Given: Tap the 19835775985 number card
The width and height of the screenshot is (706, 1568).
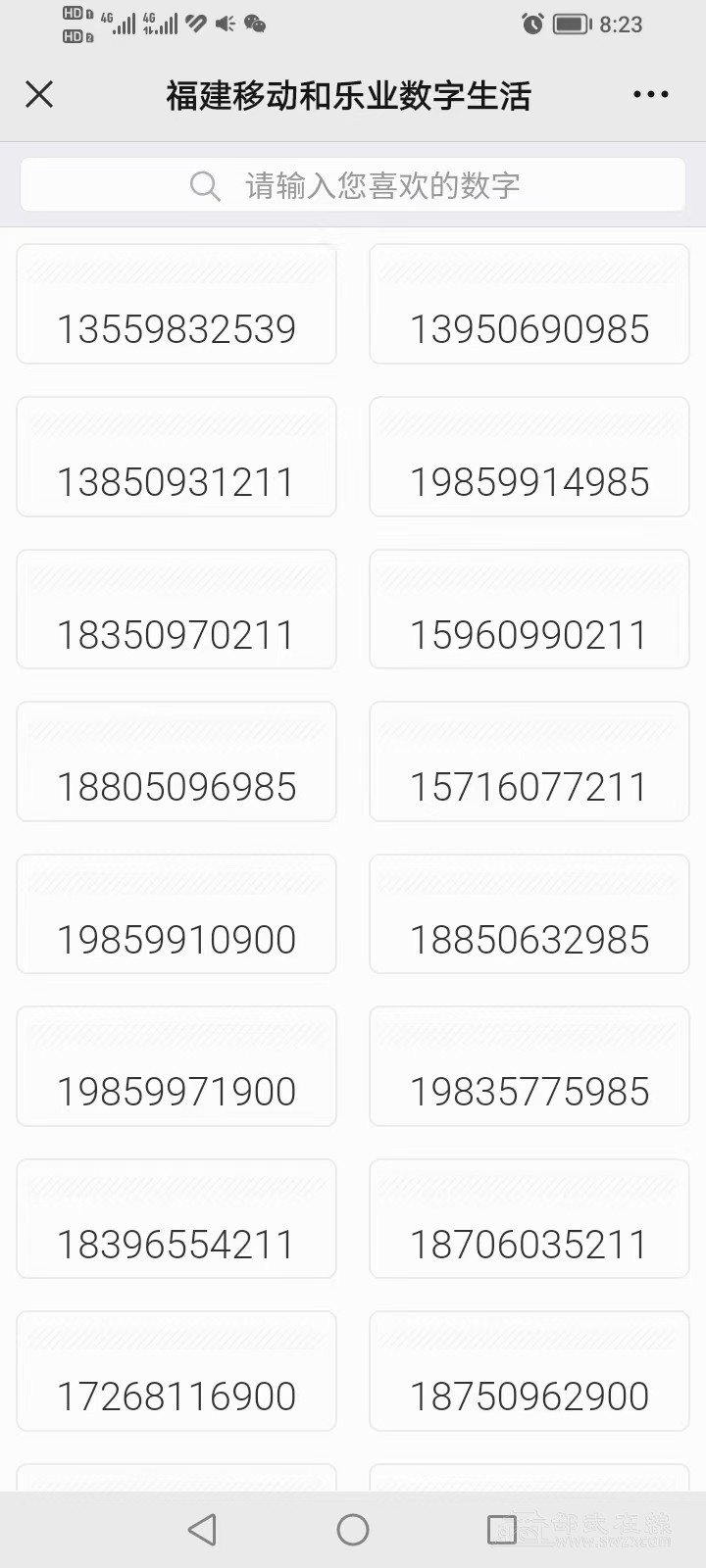Looking at the screenshot, I should click(529, 1067).
